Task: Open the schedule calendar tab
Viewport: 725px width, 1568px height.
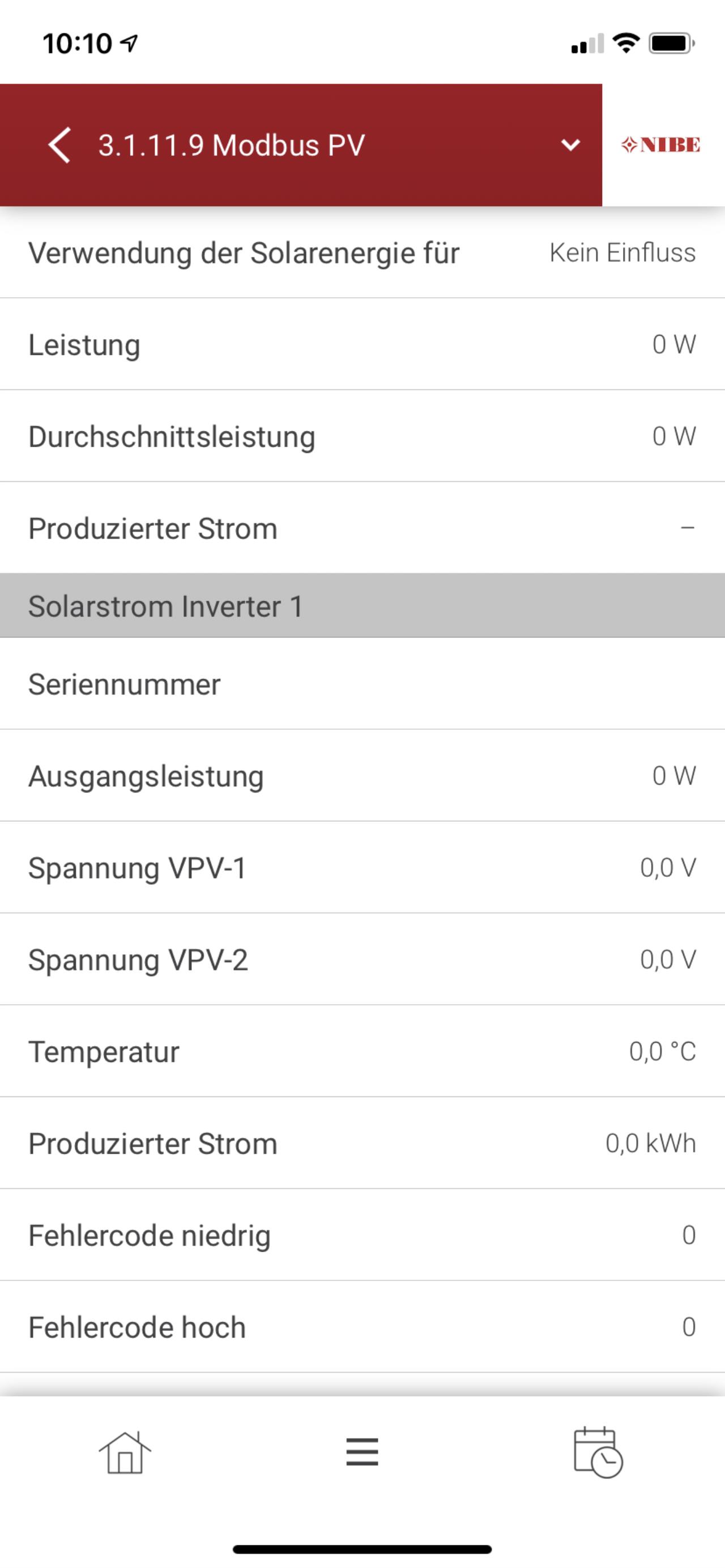Action: pyautogui.click(x=598, y=1453)
